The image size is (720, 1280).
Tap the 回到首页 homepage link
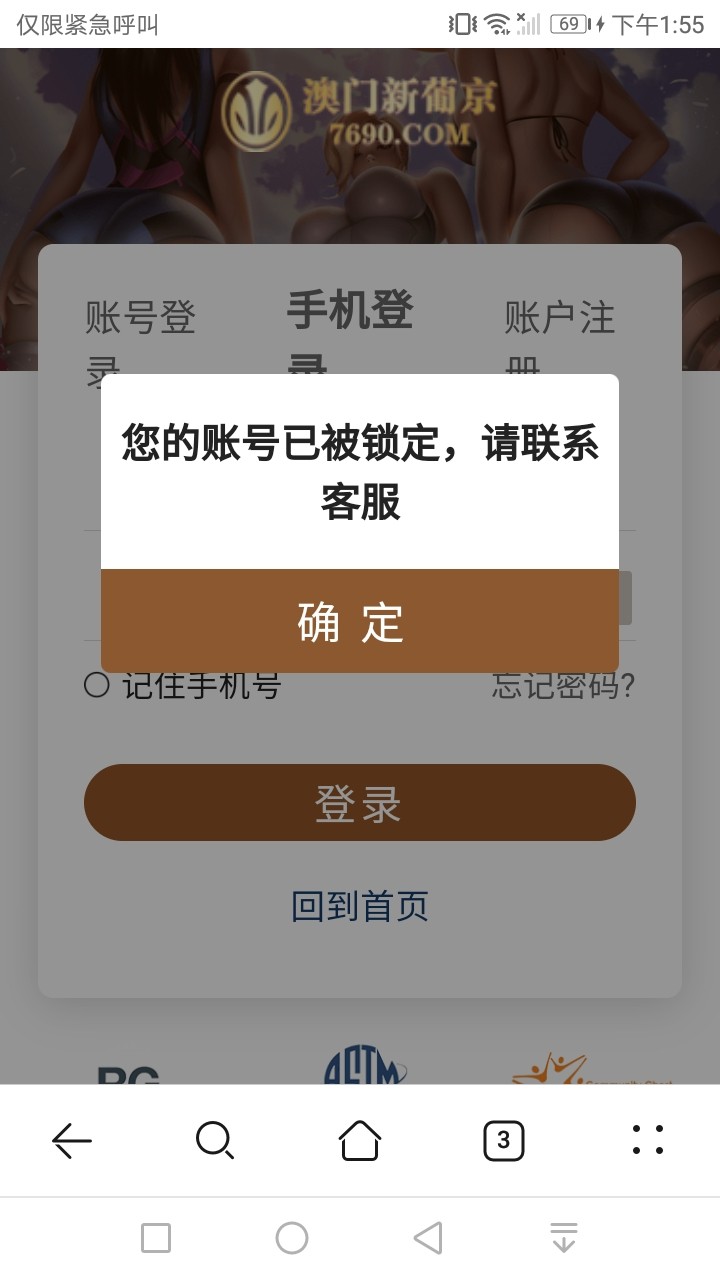360,906
